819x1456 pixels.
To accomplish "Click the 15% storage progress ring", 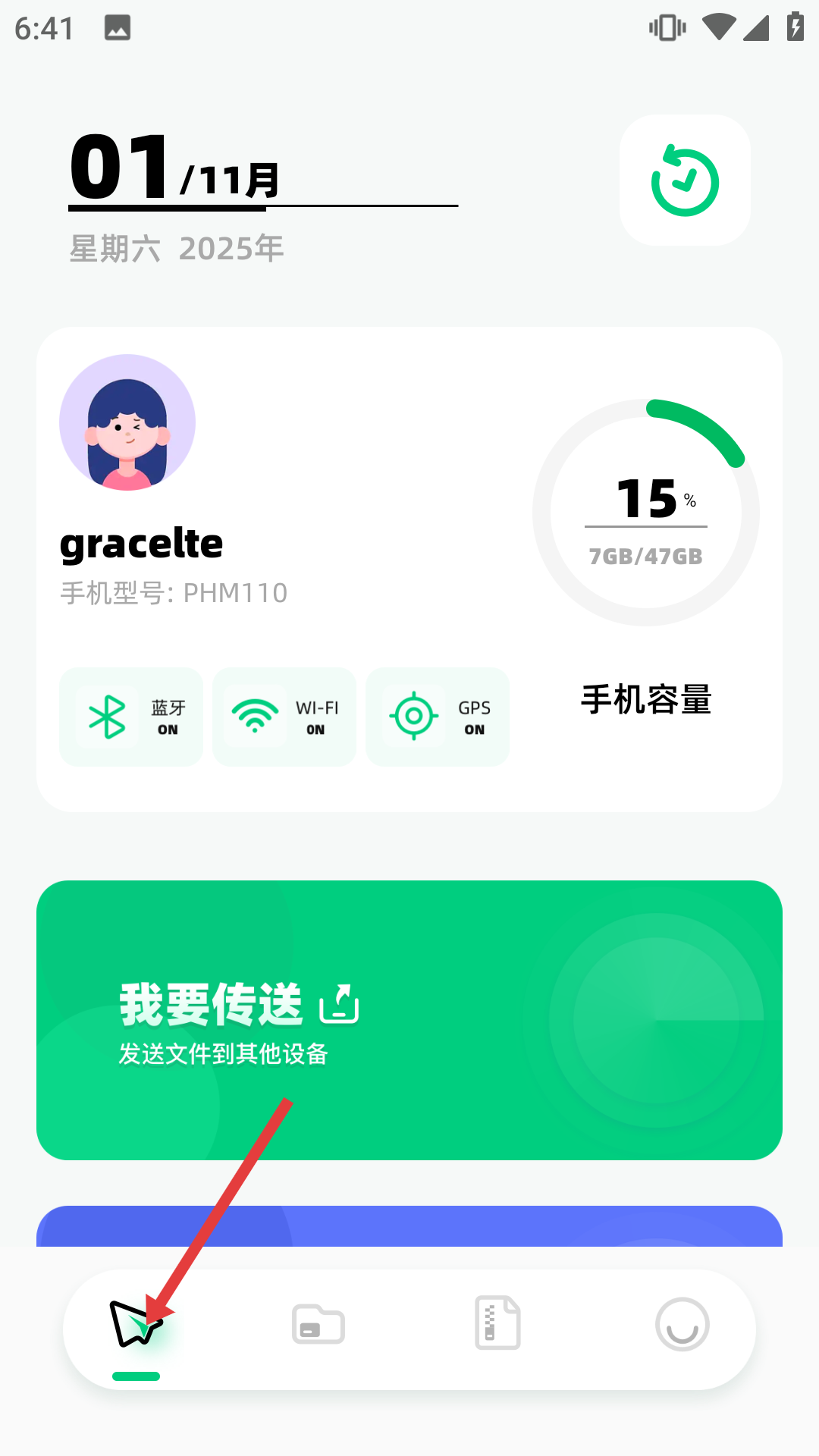I will 646,513.
